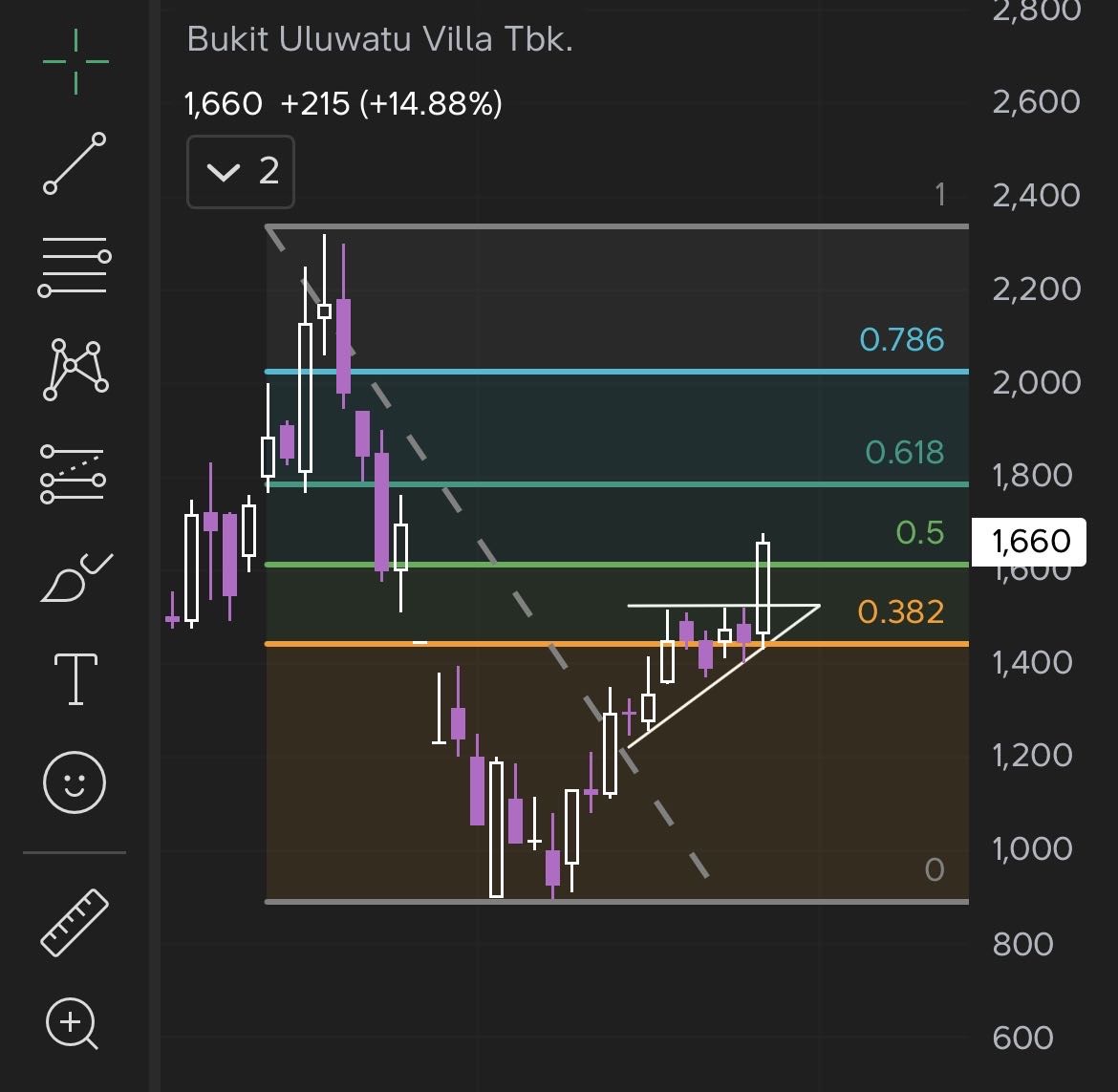Activate the ruler measure tool
This screenshot has width=1118, height=1092.
(75, 922)
